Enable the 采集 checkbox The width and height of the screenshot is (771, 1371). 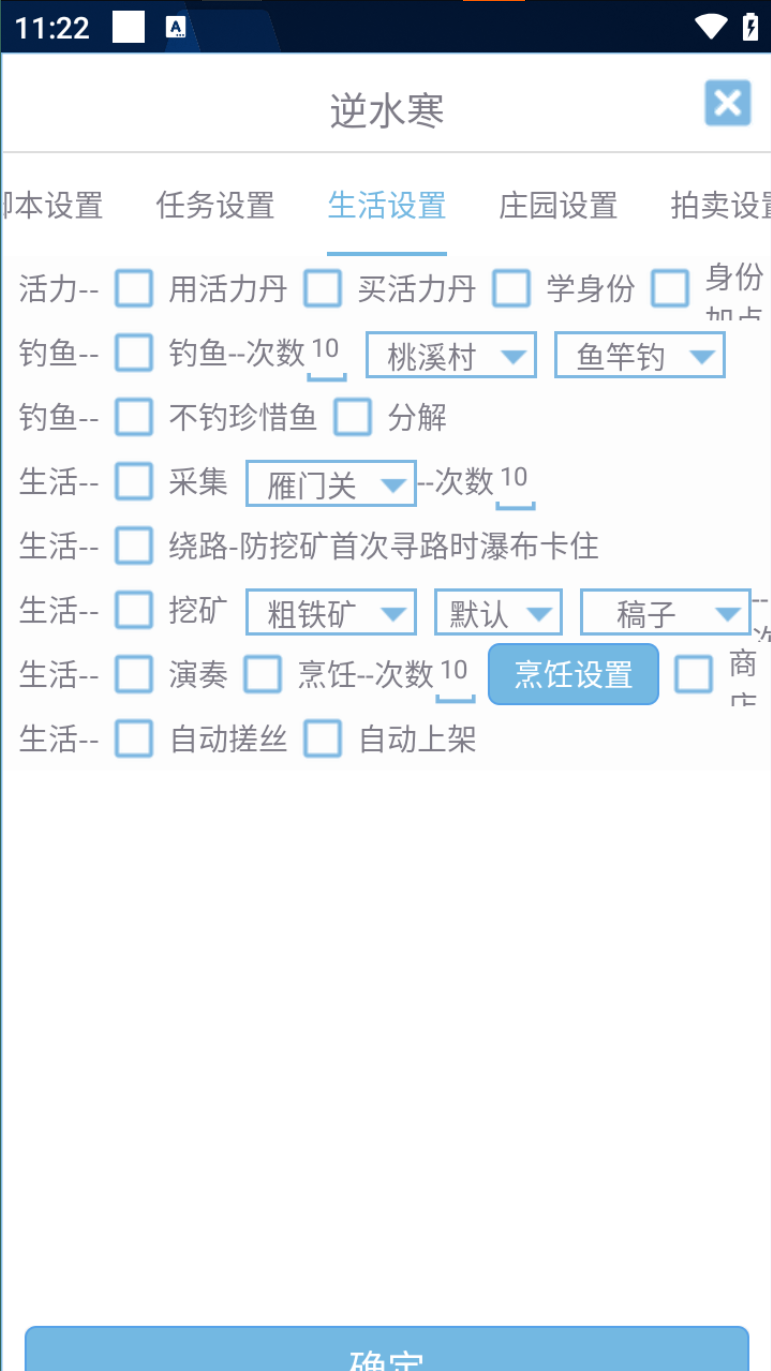133,482
